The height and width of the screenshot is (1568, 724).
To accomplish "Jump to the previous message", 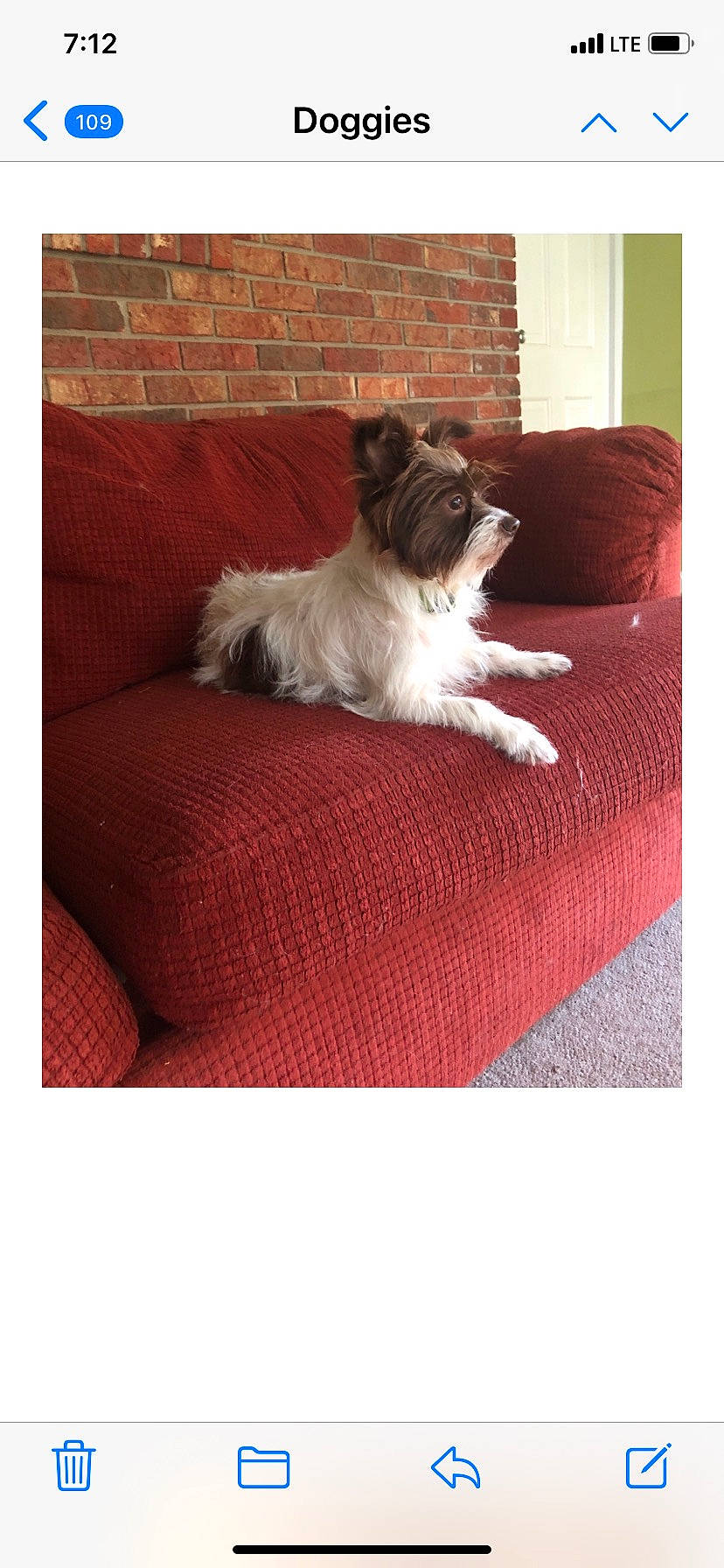I will [599, 122].
